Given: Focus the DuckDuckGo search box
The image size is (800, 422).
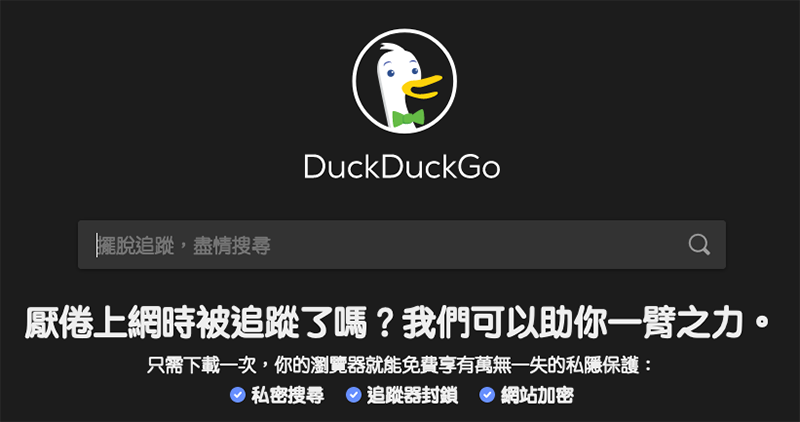Looking at the screenshot, I should [380, 245].
